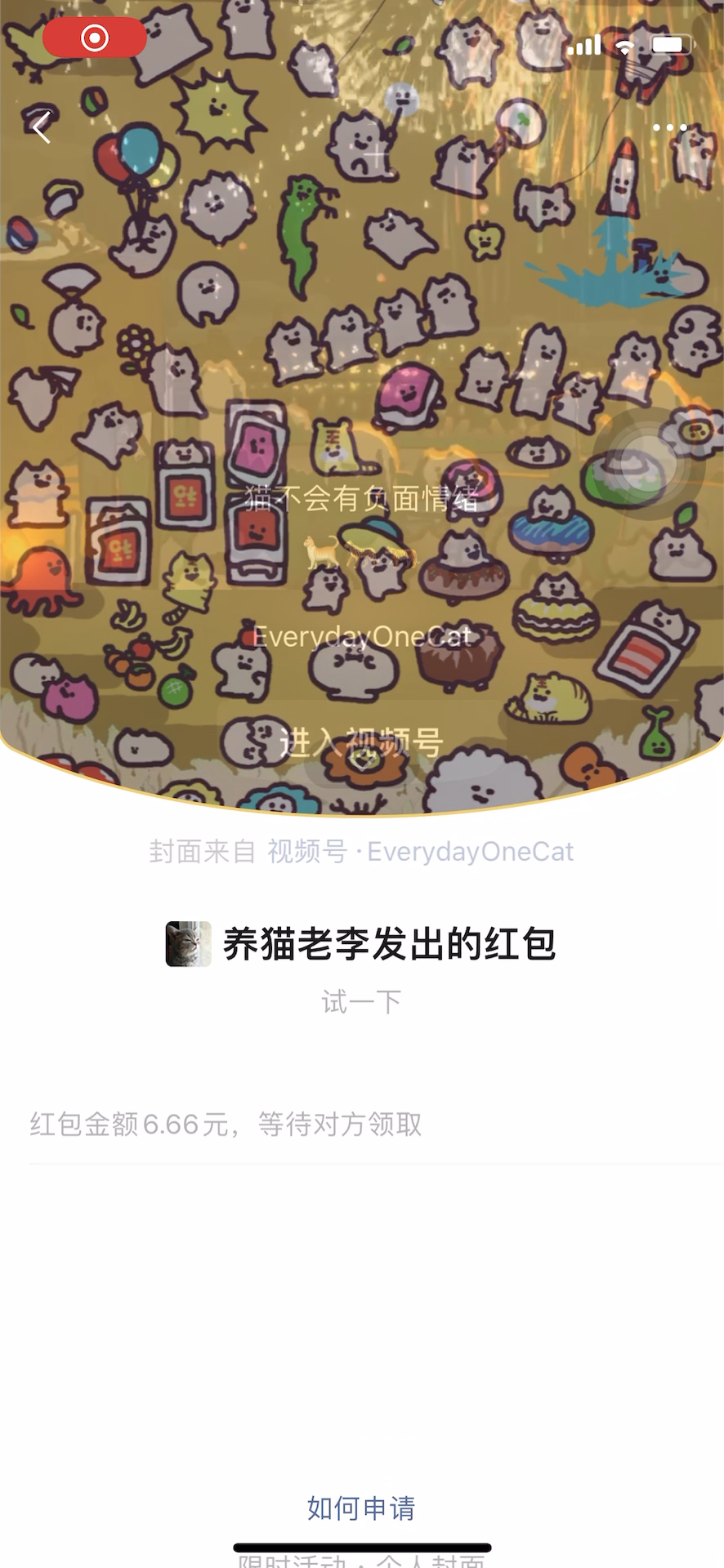Screen dimensions: 724x1568
Task: Tap 养猫老李's cat avatar icon
Action: tap(186, 945)
